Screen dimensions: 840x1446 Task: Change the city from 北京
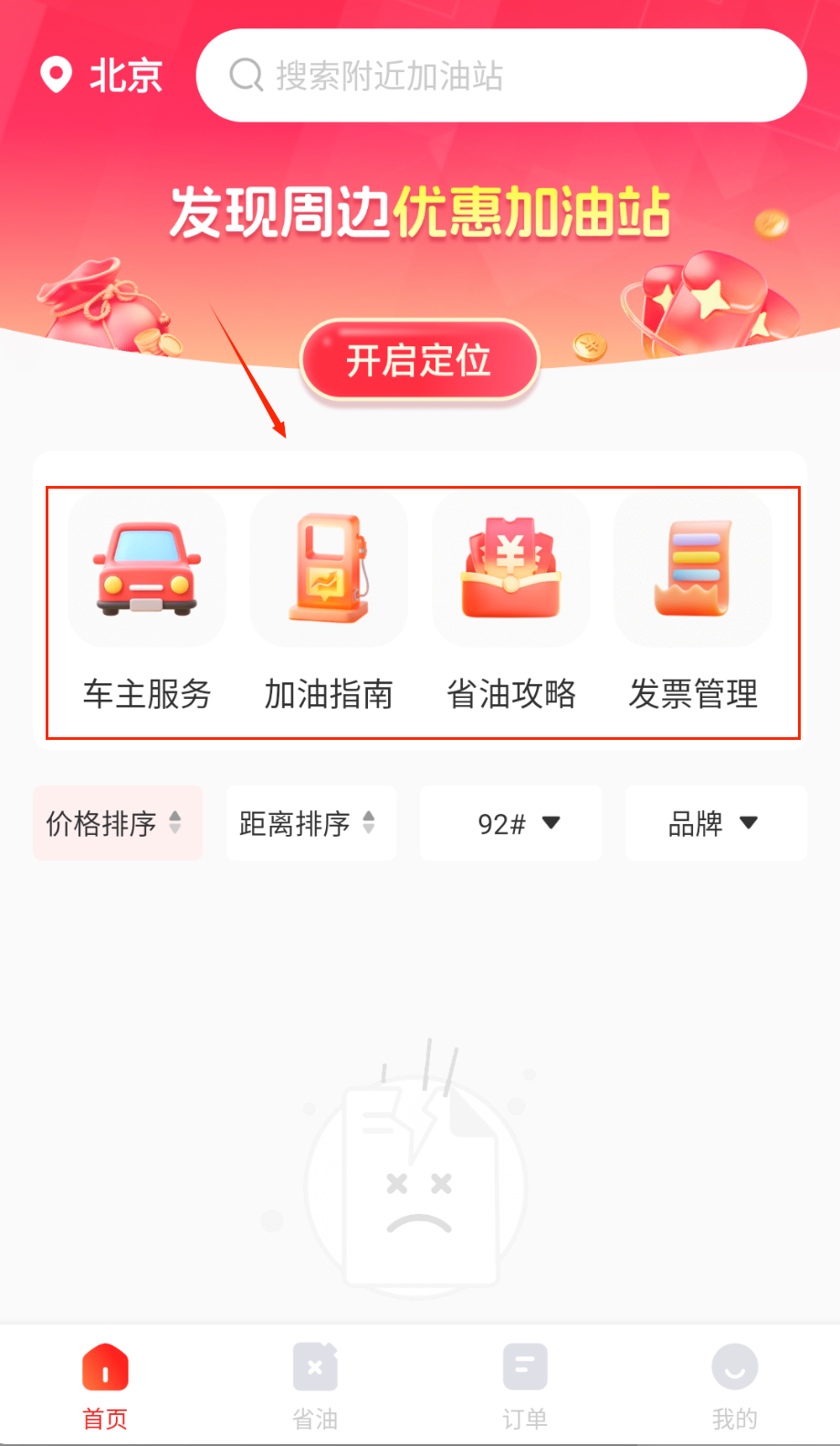coord(102,76)
